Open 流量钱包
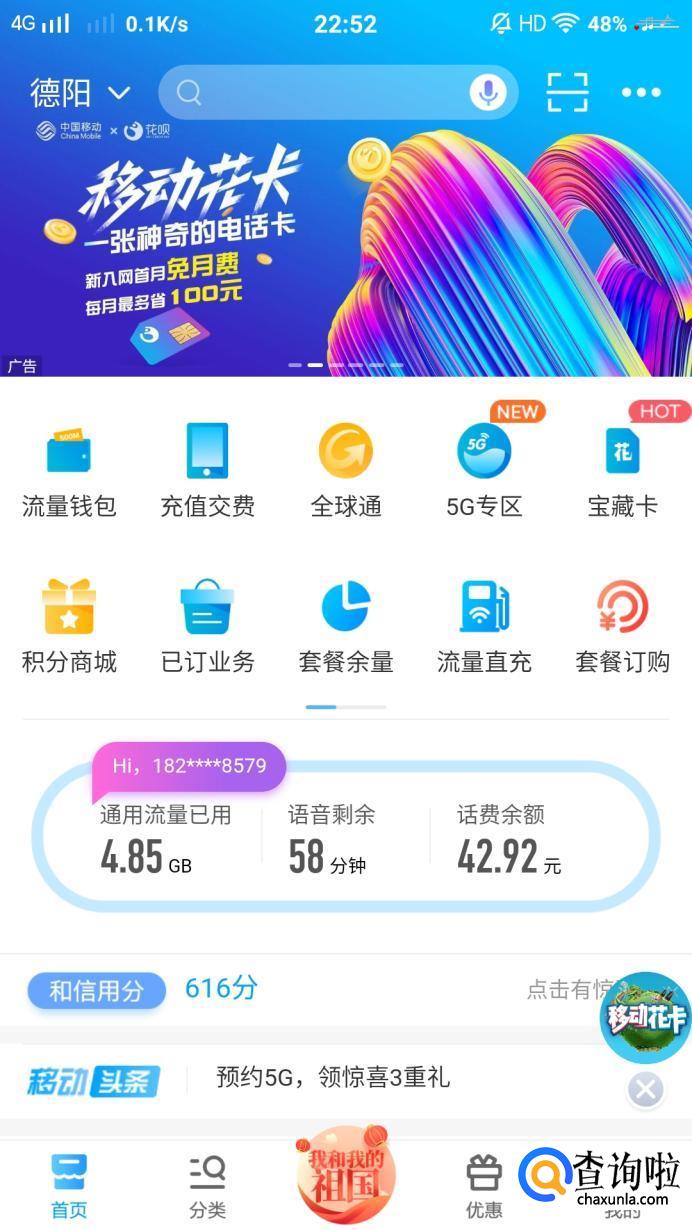The height and width of the screenshot is (1230, 692). coord(69,470)
